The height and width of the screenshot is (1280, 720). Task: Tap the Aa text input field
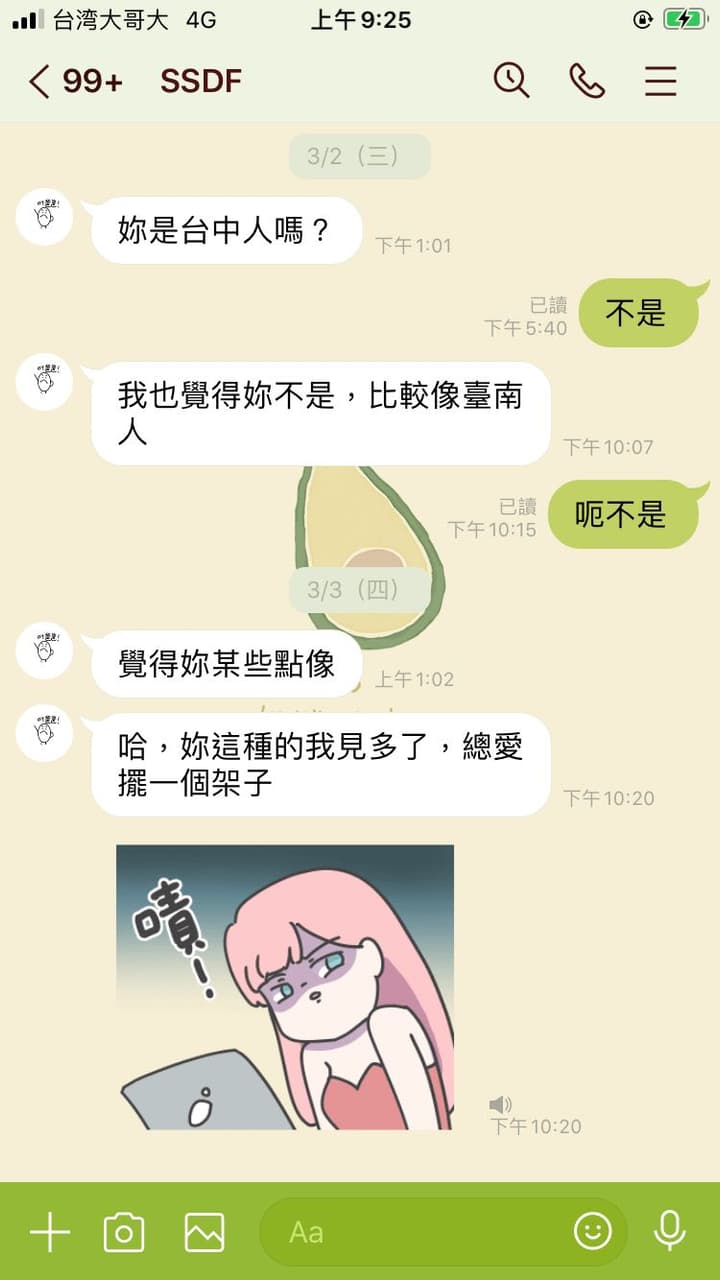pyautogui.click(x=400, y=1232)
